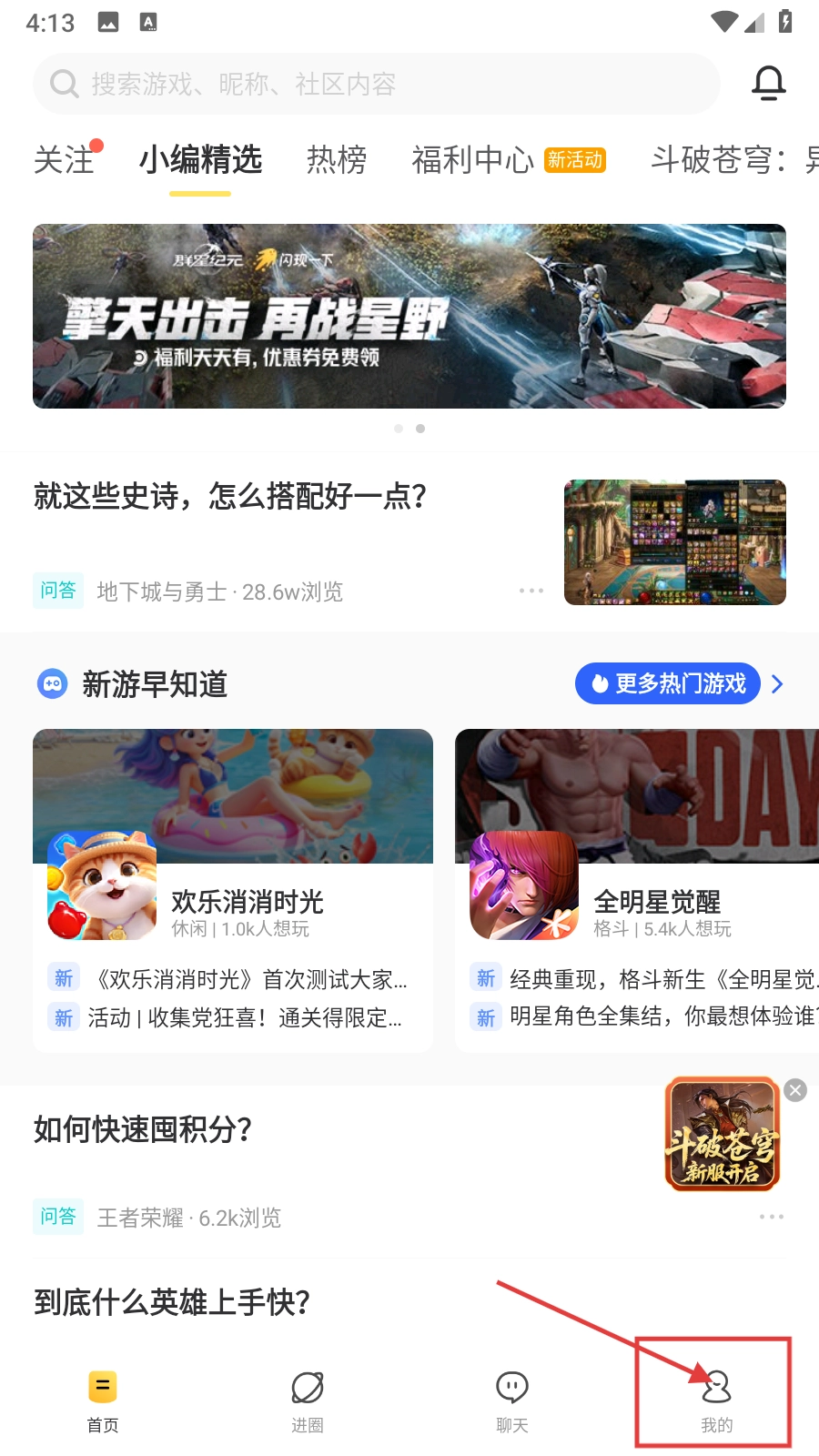Open the notifications bell

click(x=768, y=83)
